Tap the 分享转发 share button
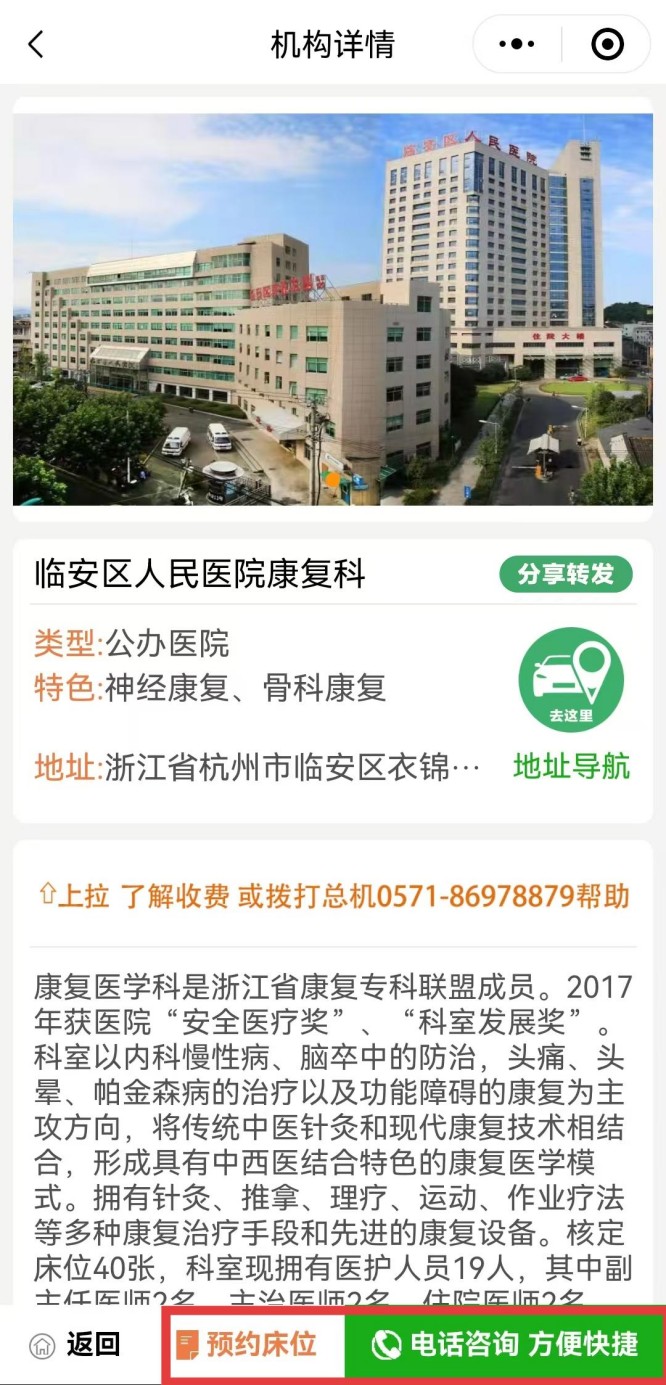The image size is (666, 1385). pyautogui.click(x=566, y=575)
